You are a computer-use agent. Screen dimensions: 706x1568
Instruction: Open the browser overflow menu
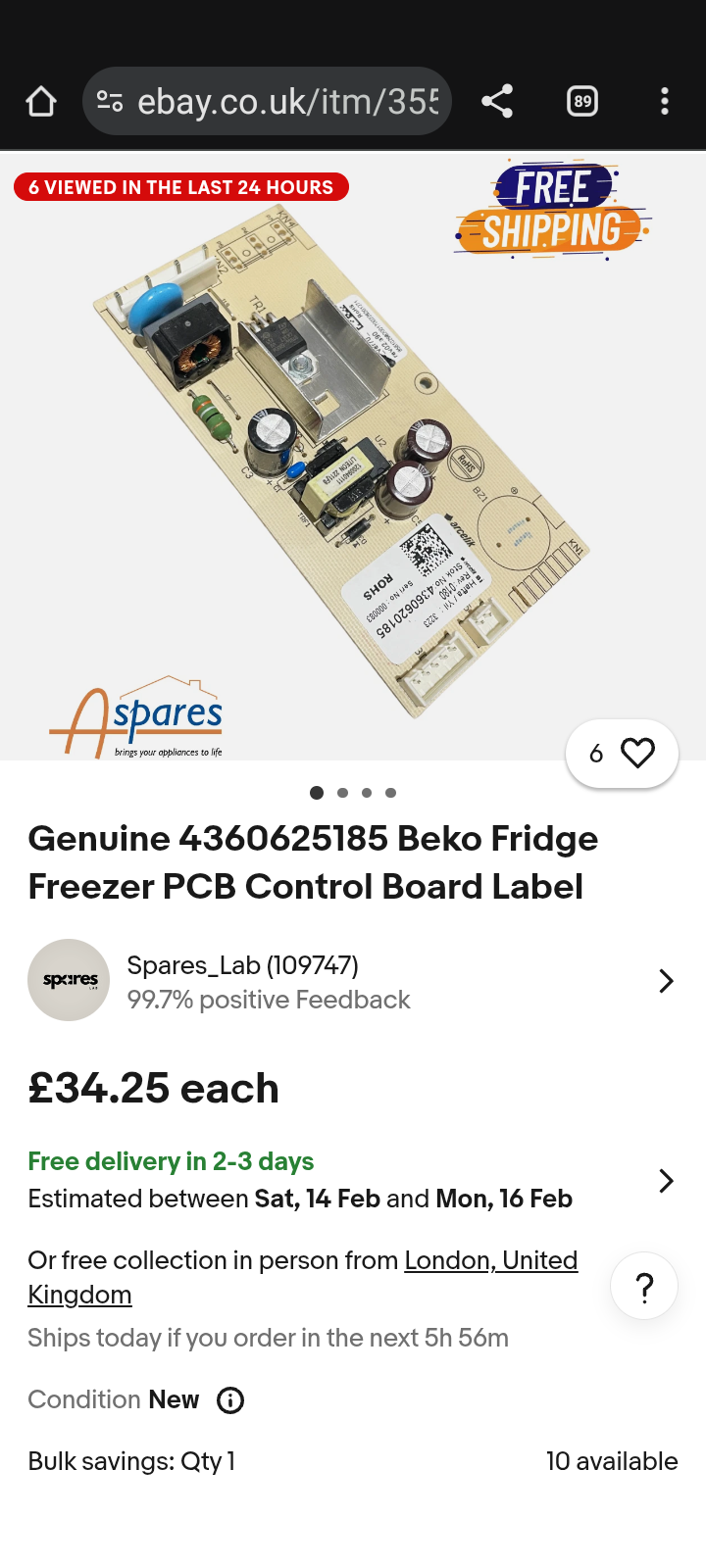point(665,102)
